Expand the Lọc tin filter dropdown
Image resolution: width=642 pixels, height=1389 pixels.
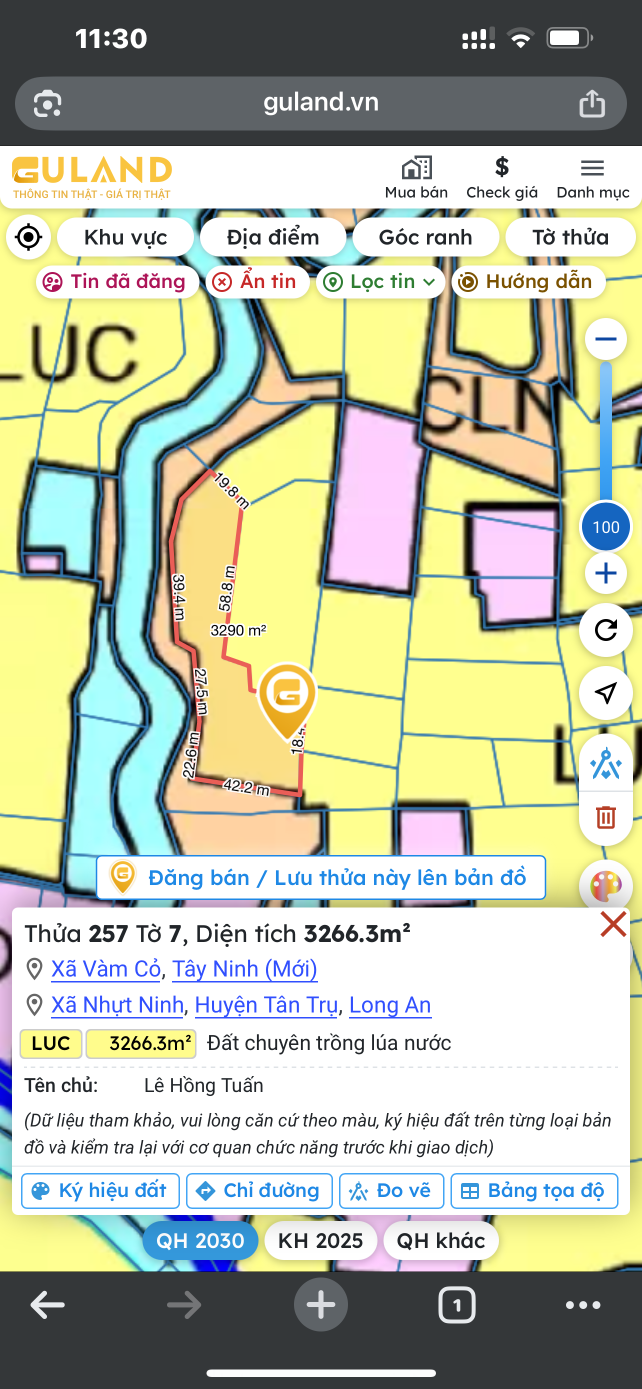(381, 282)
